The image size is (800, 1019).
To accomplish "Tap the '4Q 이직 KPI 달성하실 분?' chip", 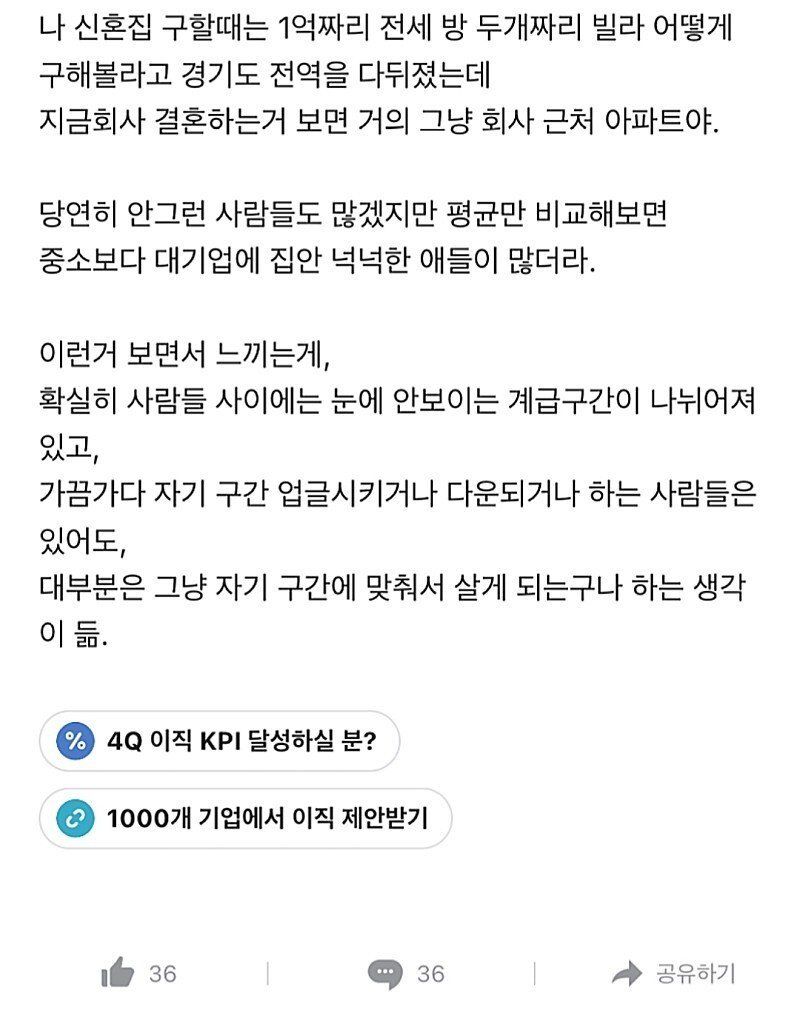I will [x=219, y=741].
